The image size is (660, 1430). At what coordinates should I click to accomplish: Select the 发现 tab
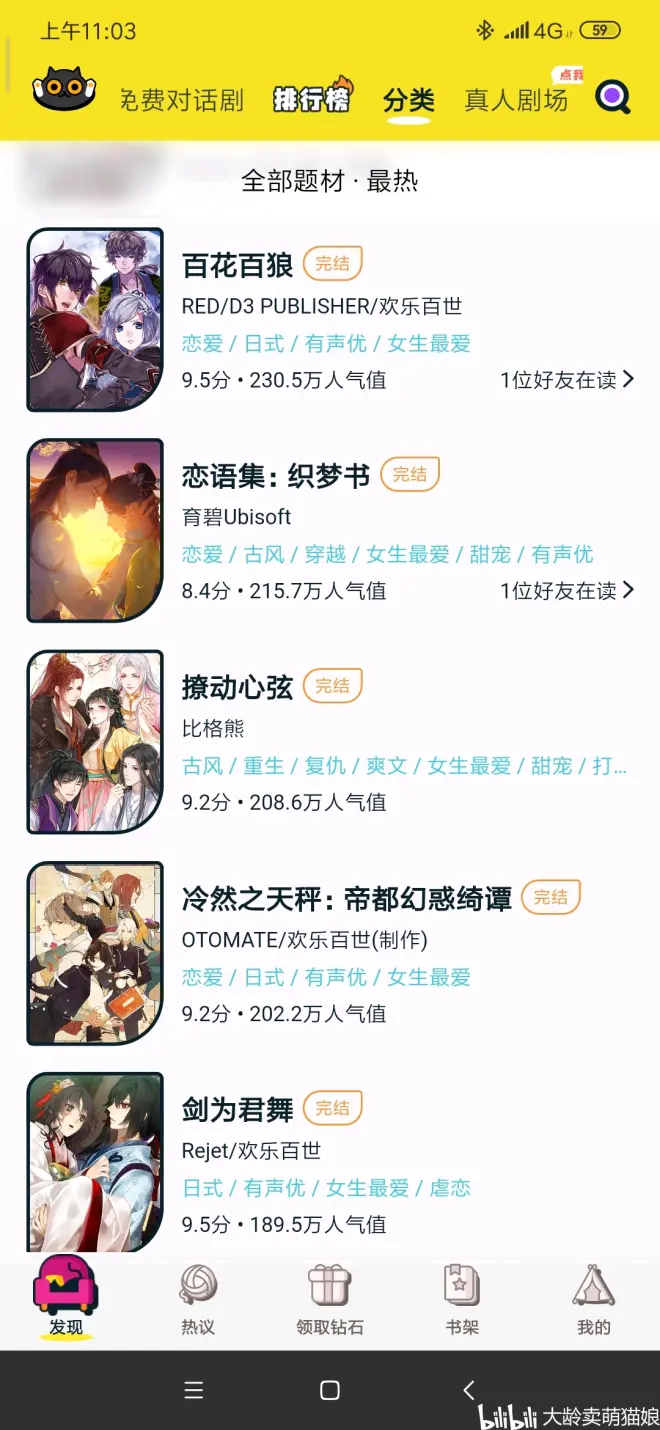click(x=66, y=1300)
